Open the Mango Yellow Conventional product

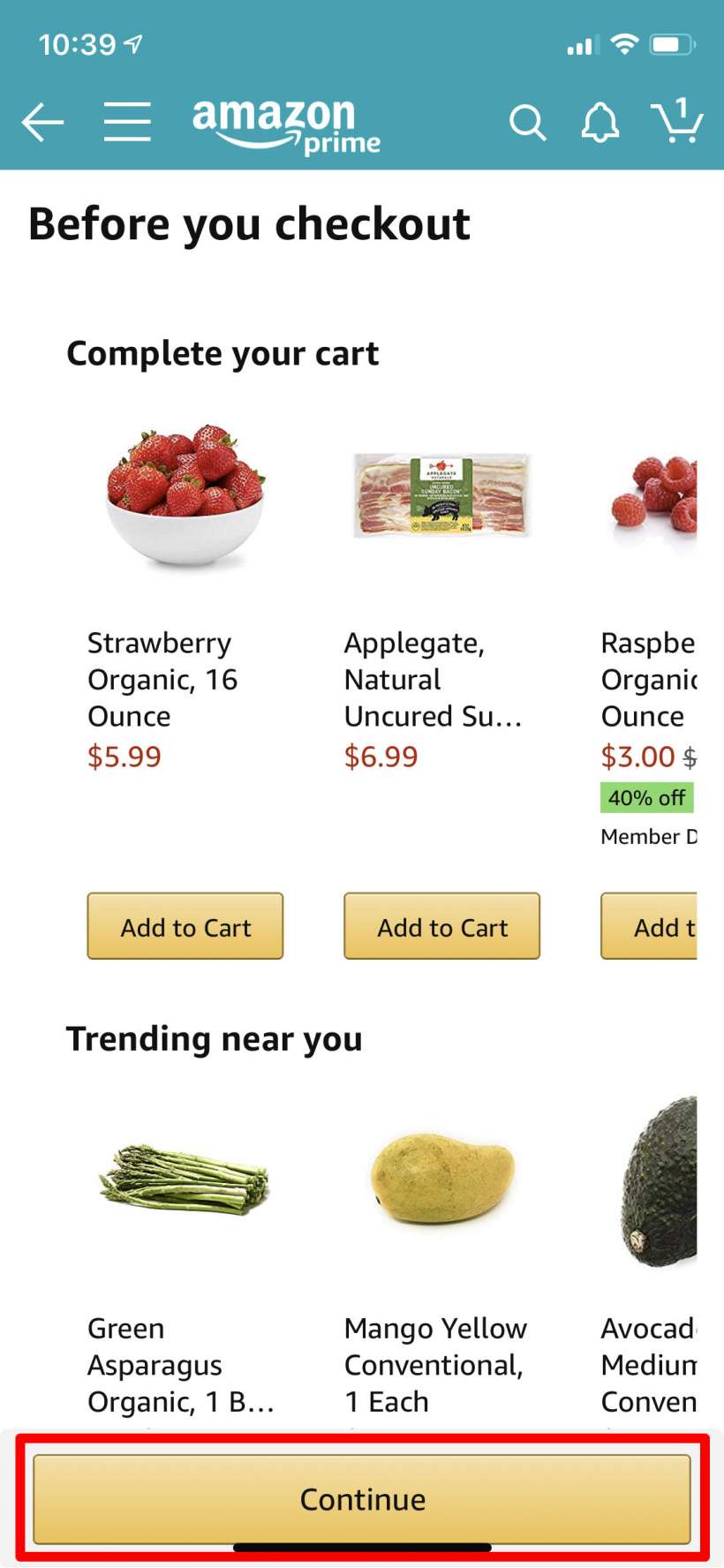point(441,1183)
